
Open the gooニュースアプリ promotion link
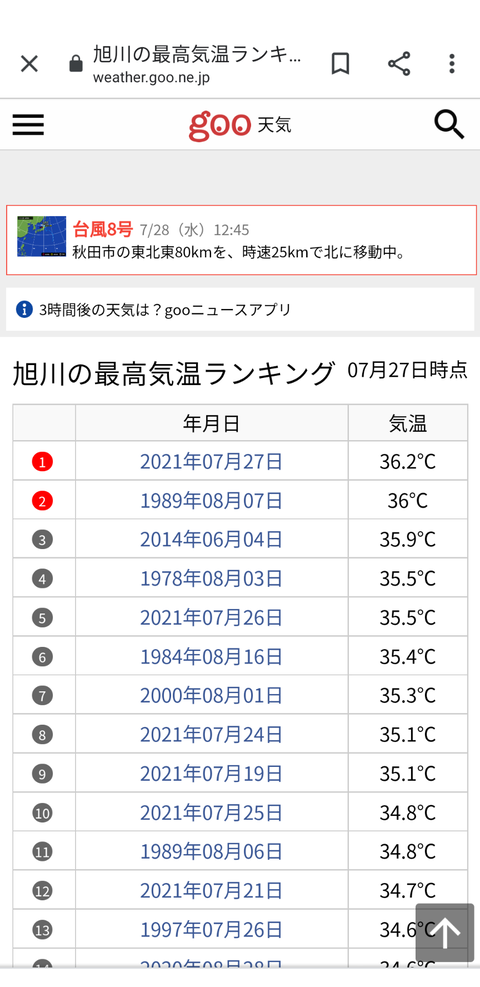(240, 309)
